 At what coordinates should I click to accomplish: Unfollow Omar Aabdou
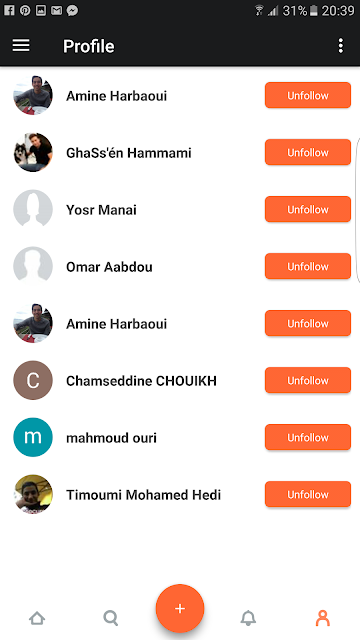point(308,266)
